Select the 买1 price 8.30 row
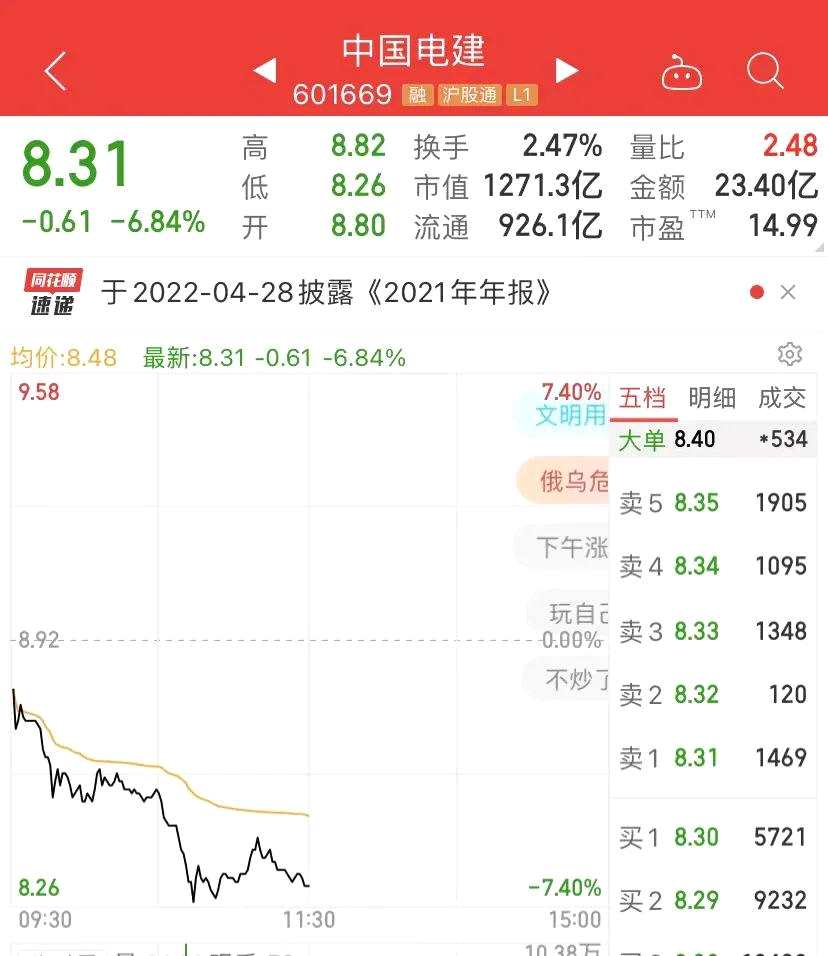 point(712,837)
